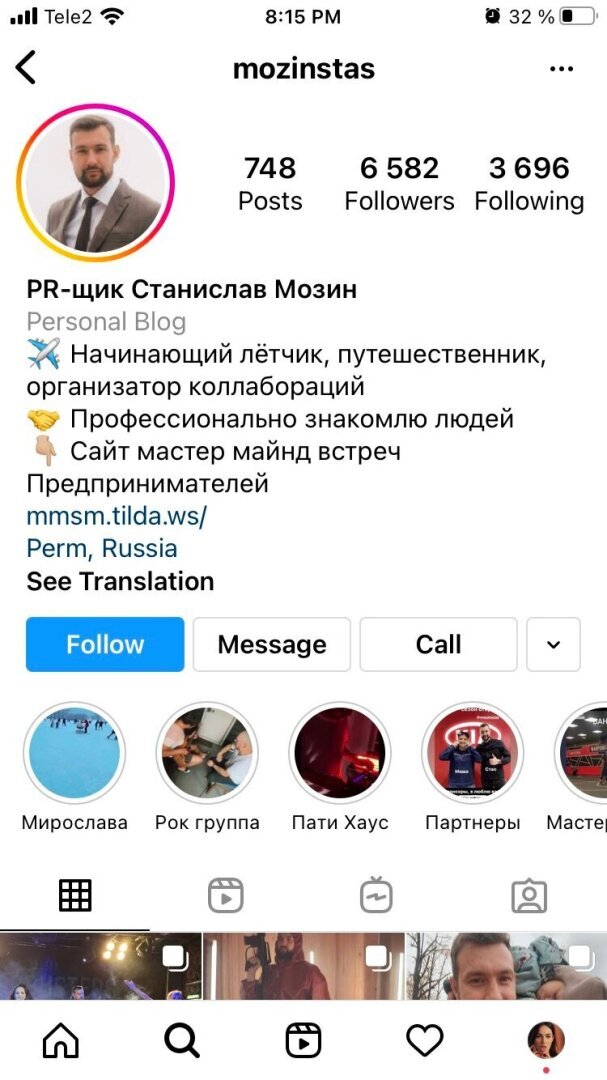Switch to the Reels tab on the profile
Screen dimensions: 607x1080
click(x=226, y=895)
